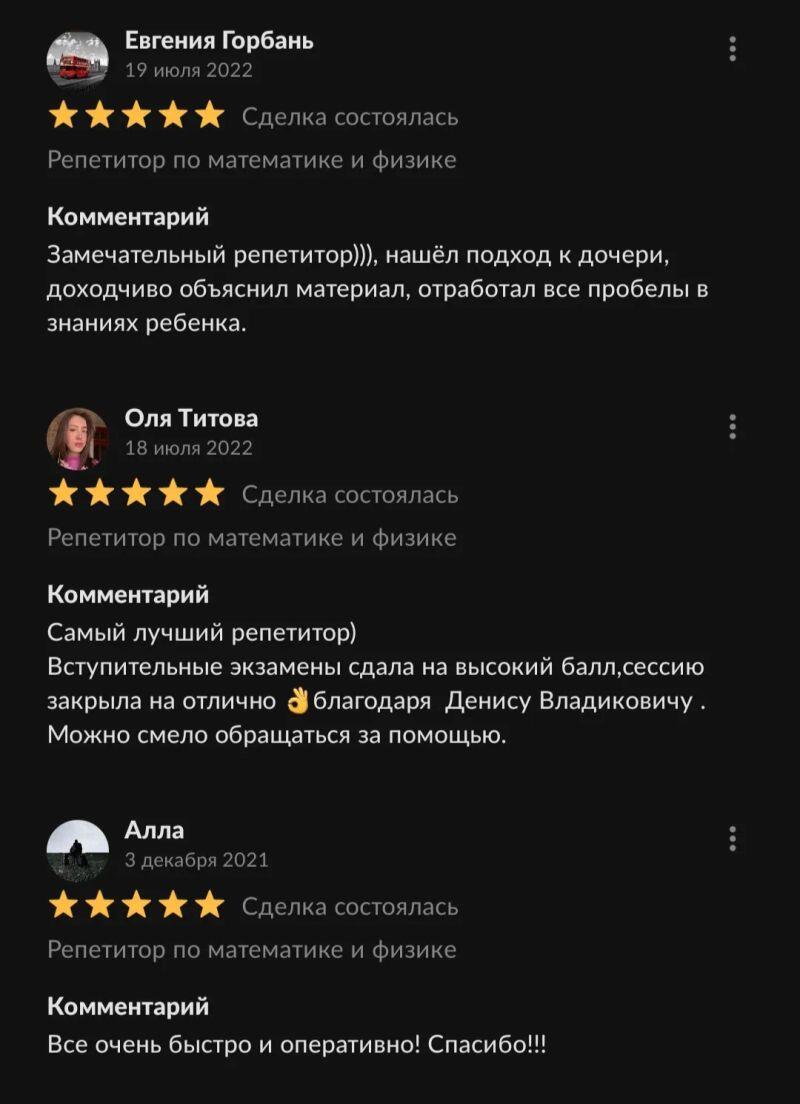View Евгения Горбань's profile picture
This screenshot has width=800, height=1104.
click(x=78, y=60)
